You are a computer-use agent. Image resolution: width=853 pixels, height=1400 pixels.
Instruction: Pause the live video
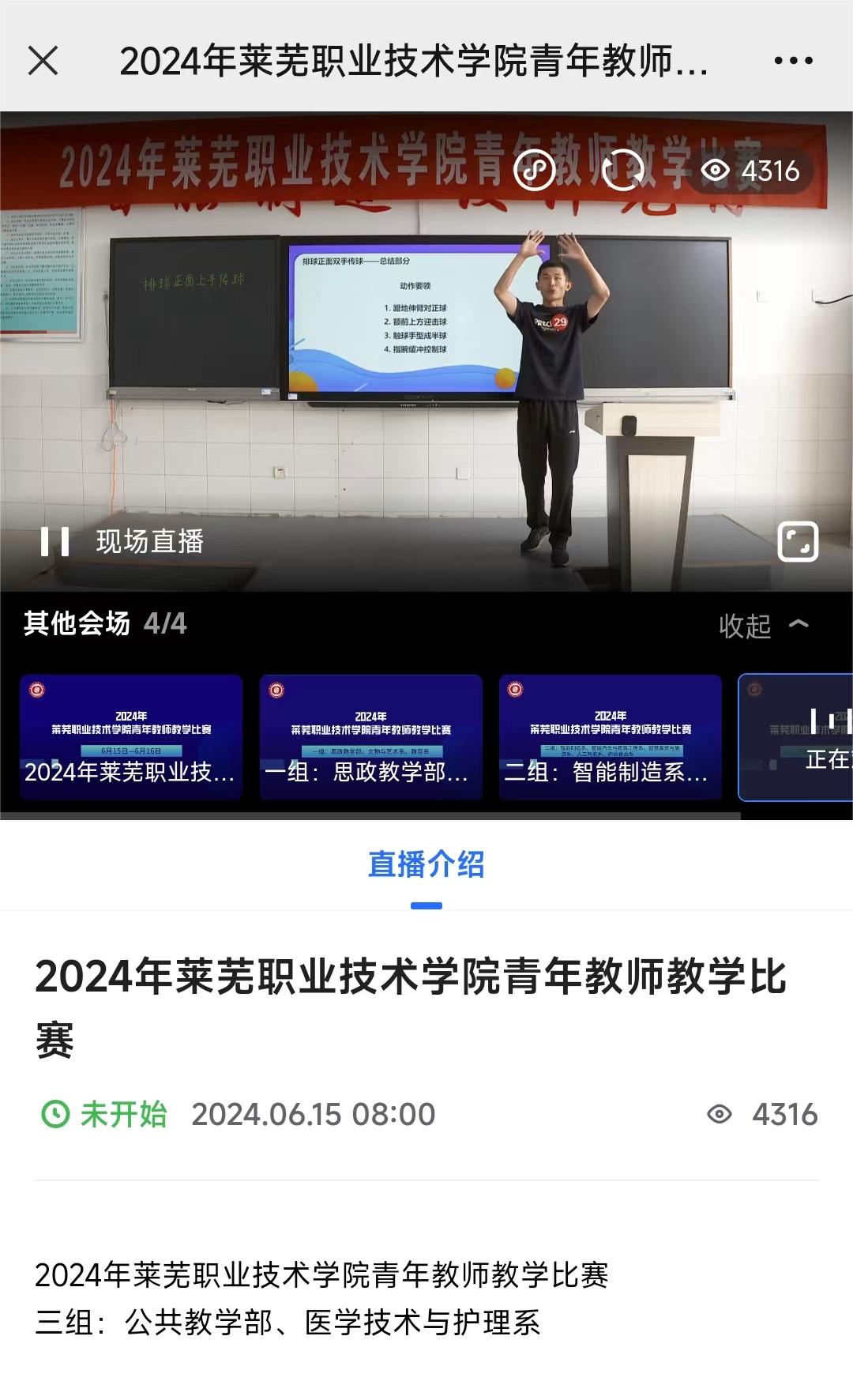(54, 542)
